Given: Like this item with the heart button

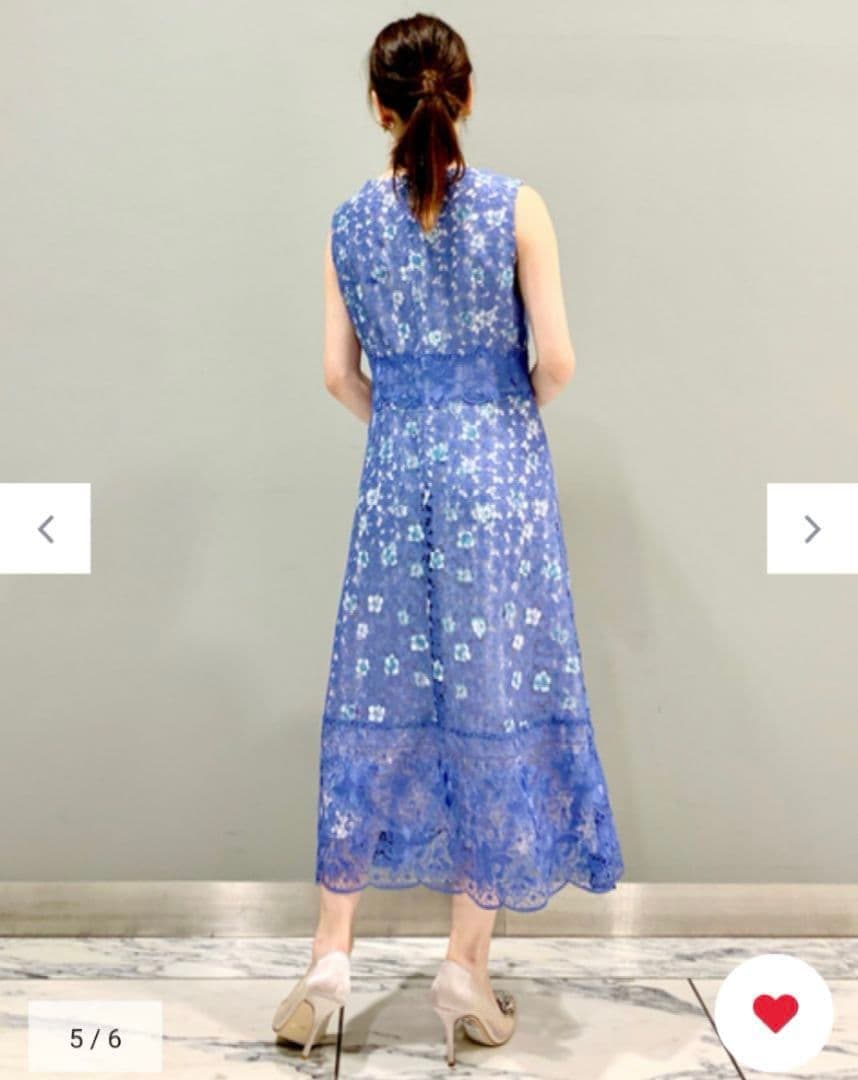Looking at the screenshot, I should click(x=775, y=1012).
